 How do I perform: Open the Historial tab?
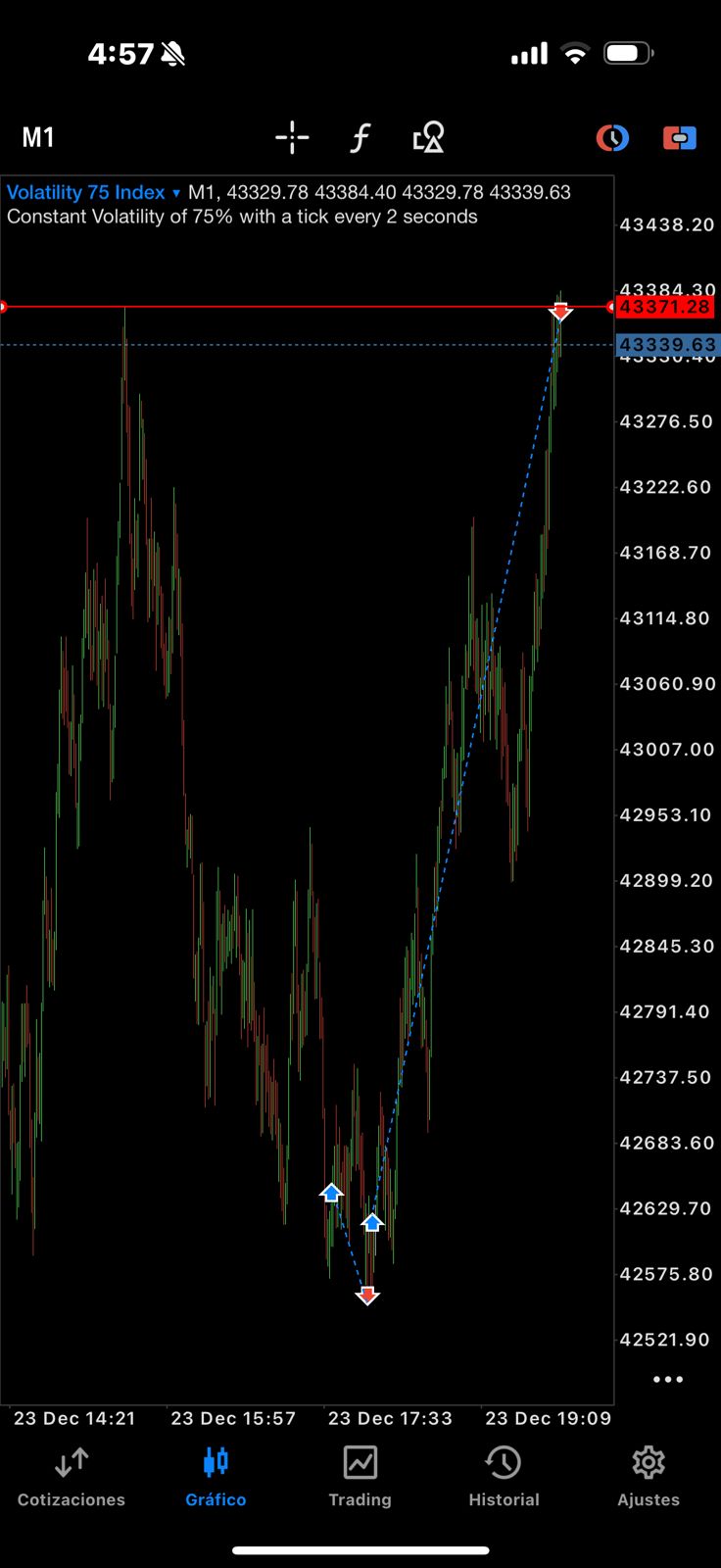(504, 1477)
